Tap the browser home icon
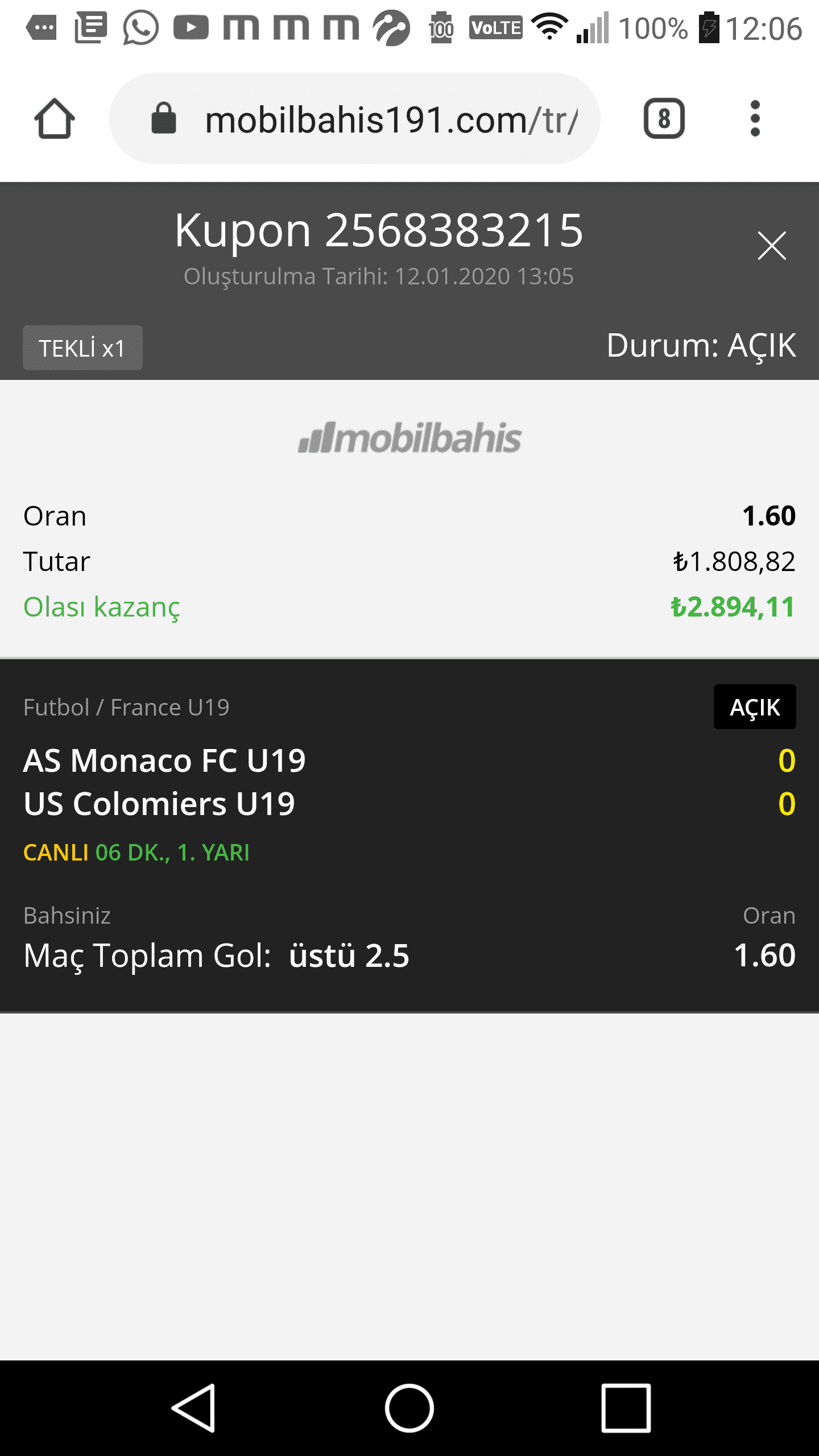This screenshot has height=1456, width=819. (x=55, y=118)
